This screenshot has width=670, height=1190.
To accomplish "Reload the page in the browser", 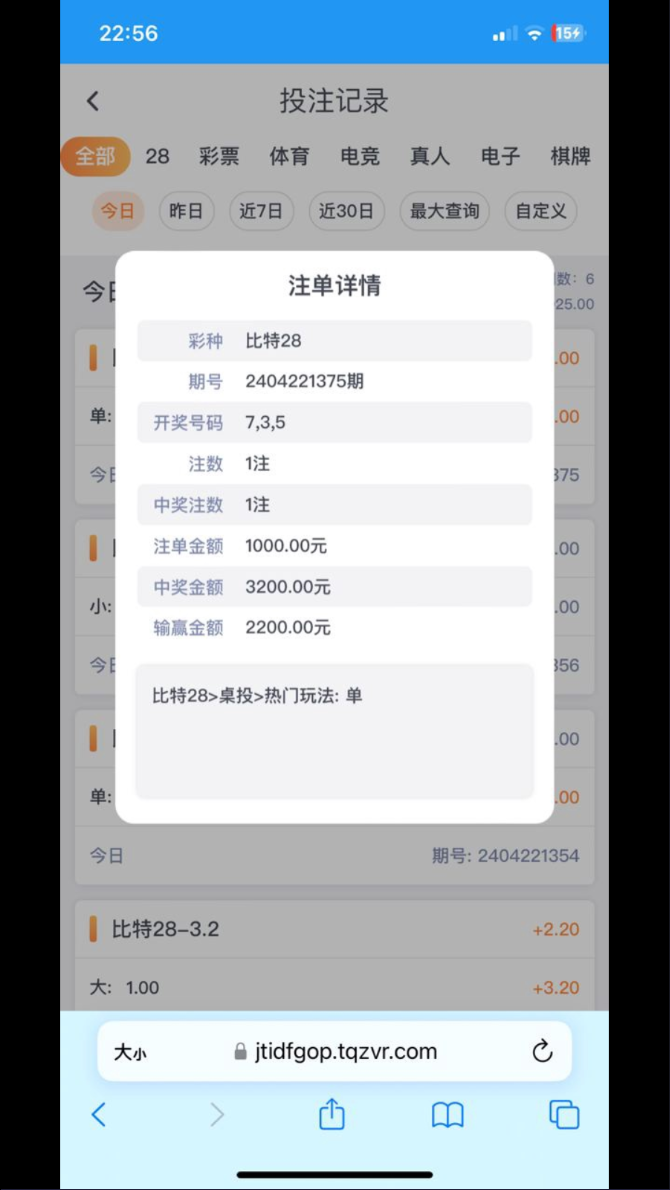I will tap(542, 1051).
